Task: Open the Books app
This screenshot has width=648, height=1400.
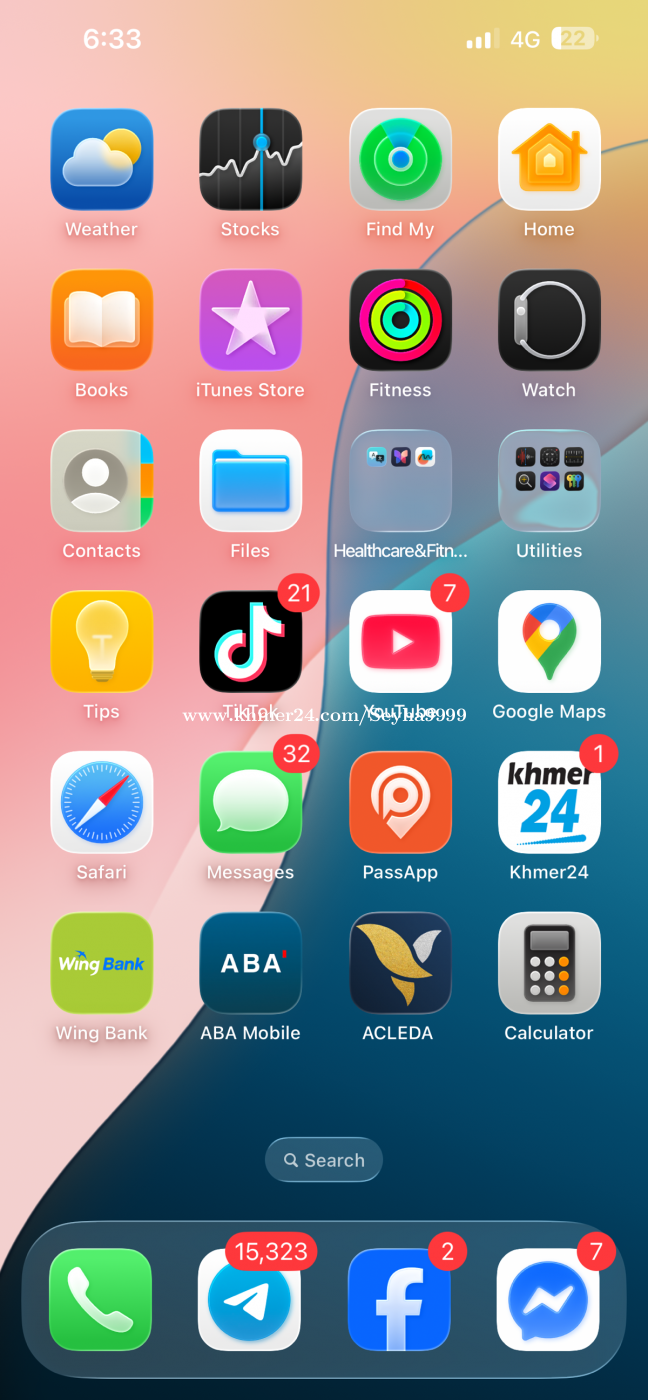Action: pos(101,321)
